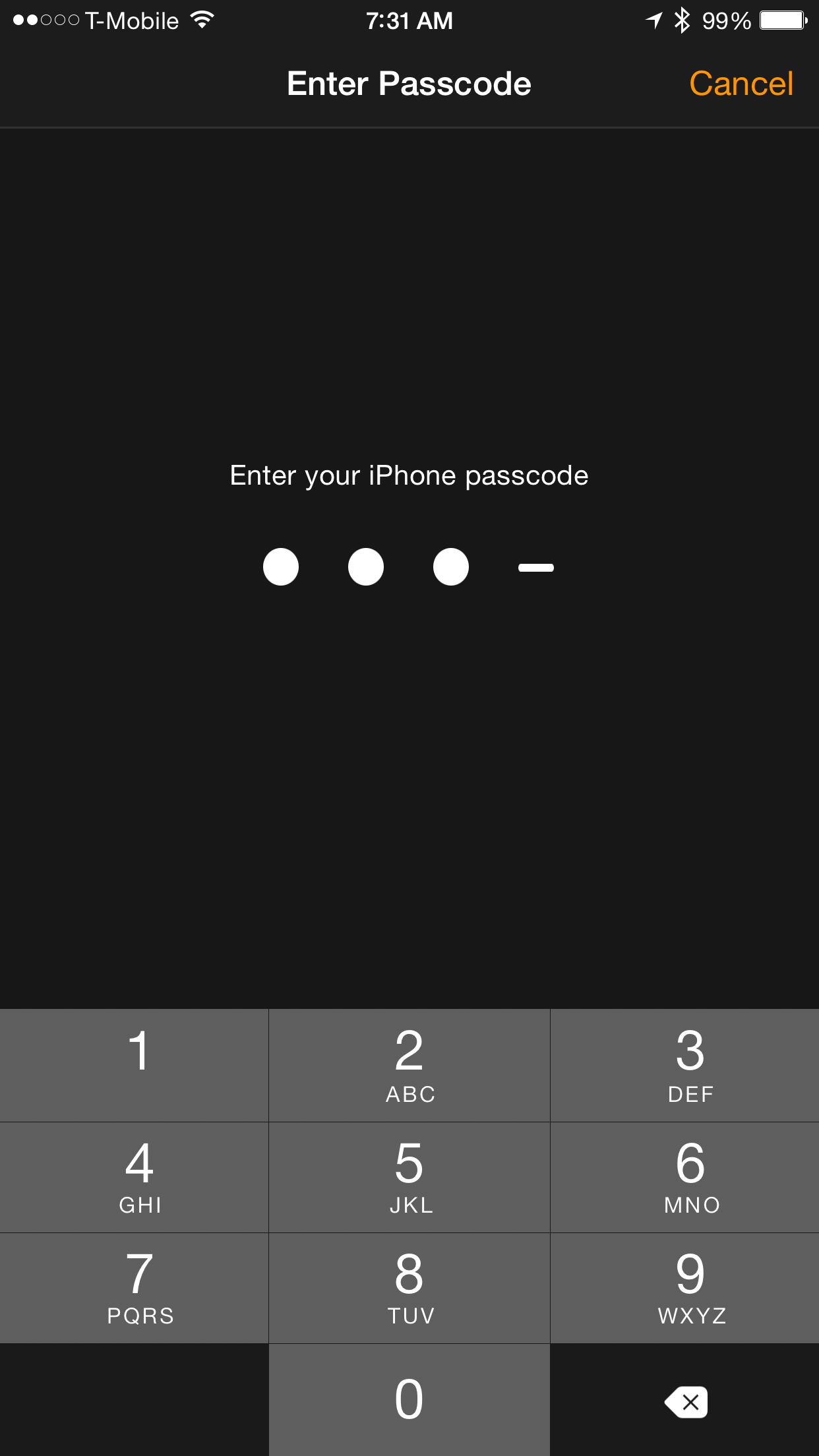Enter the 4 GHI key

[135, 1177]
